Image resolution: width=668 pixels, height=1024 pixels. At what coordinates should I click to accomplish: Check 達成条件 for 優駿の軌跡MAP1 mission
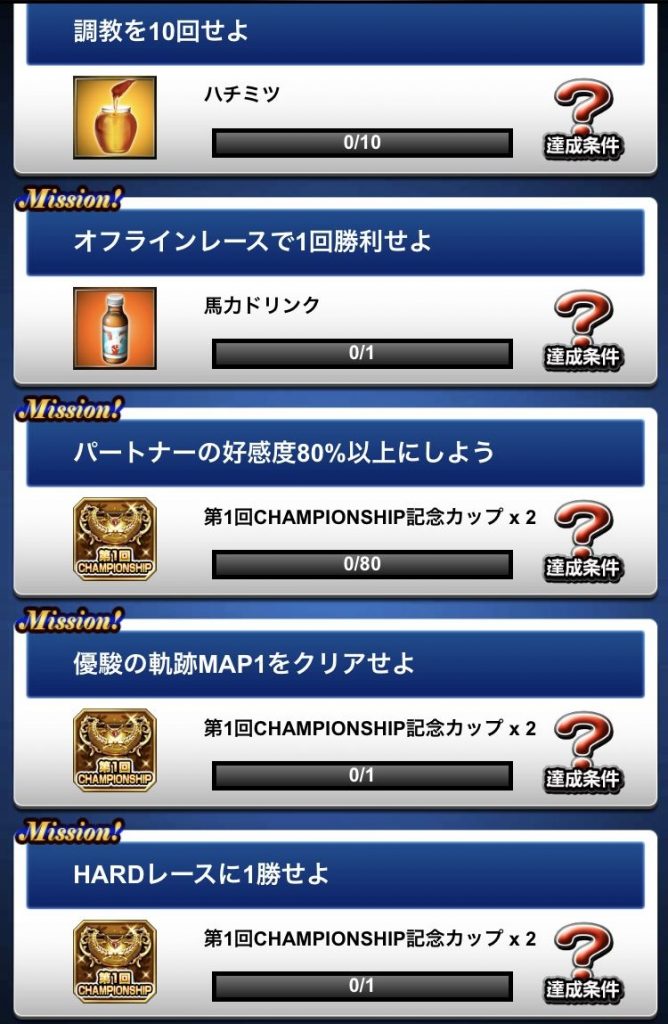[584, 753]
